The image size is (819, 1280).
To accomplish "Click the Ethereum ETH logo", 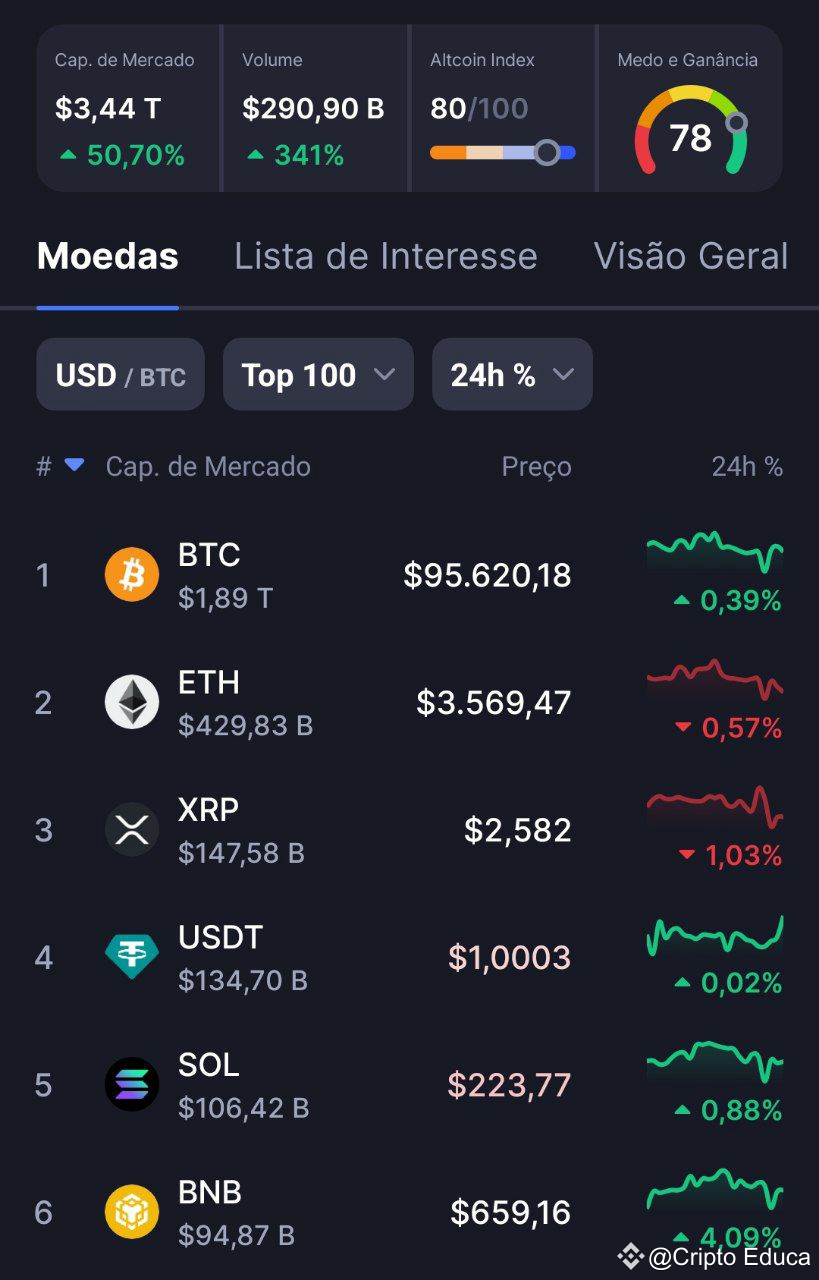I will coord(131,702).
